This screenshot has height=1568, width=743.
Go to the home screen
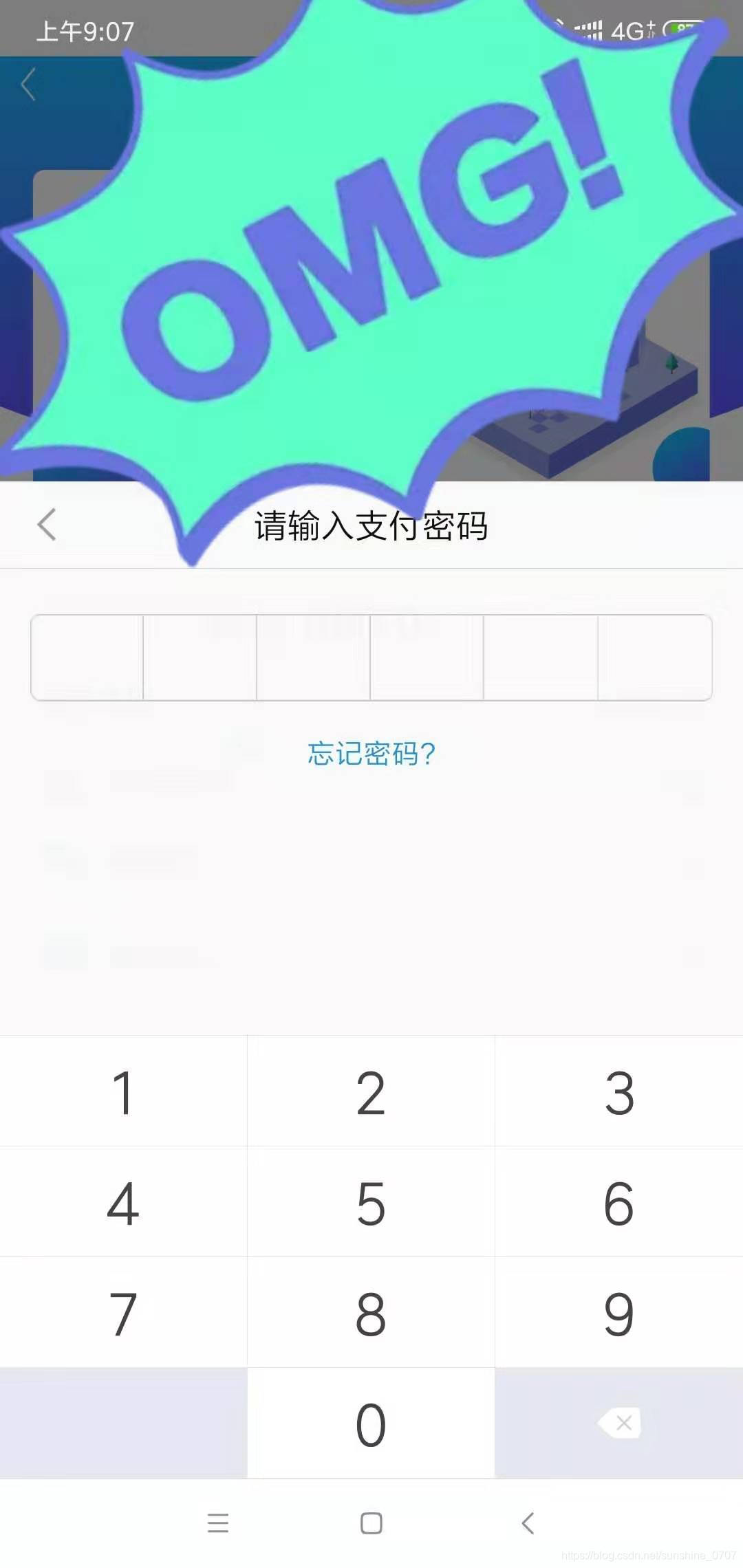pos(371,1523)
